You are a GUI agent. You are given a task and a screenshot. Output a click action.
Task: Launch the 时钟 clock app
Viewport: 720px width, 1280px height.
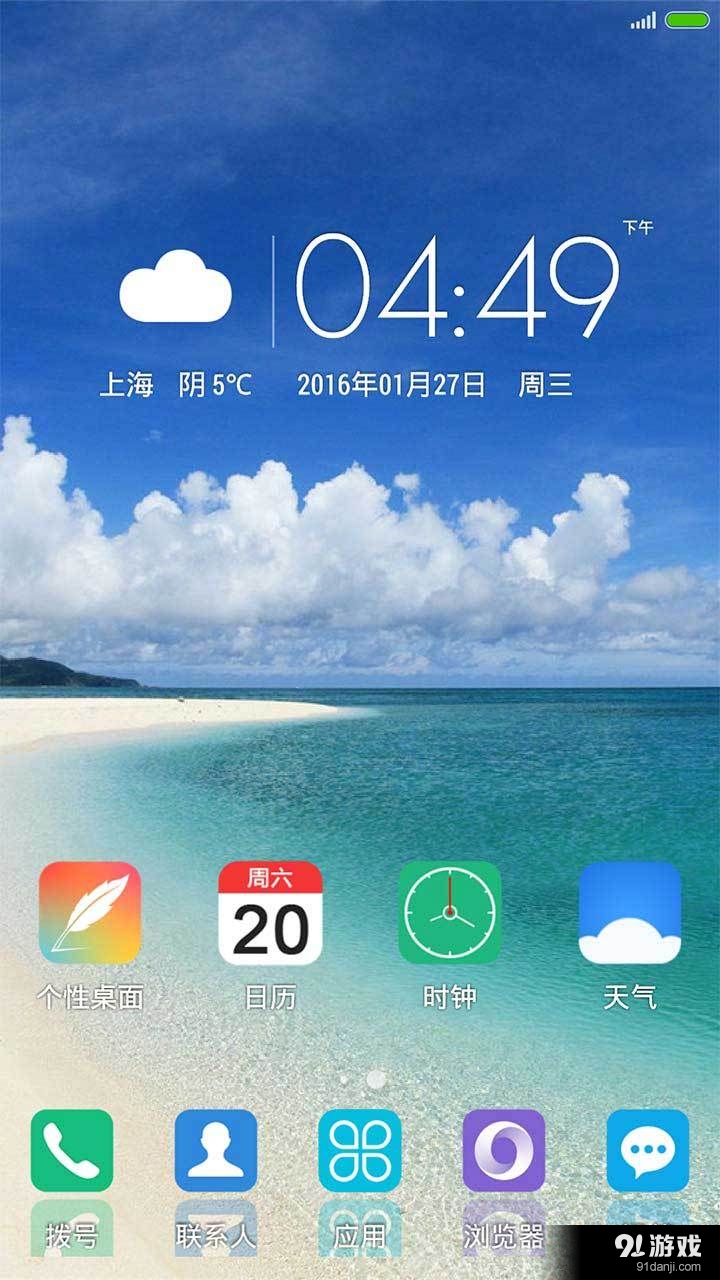pyautogui.click(x=450, y=913)
